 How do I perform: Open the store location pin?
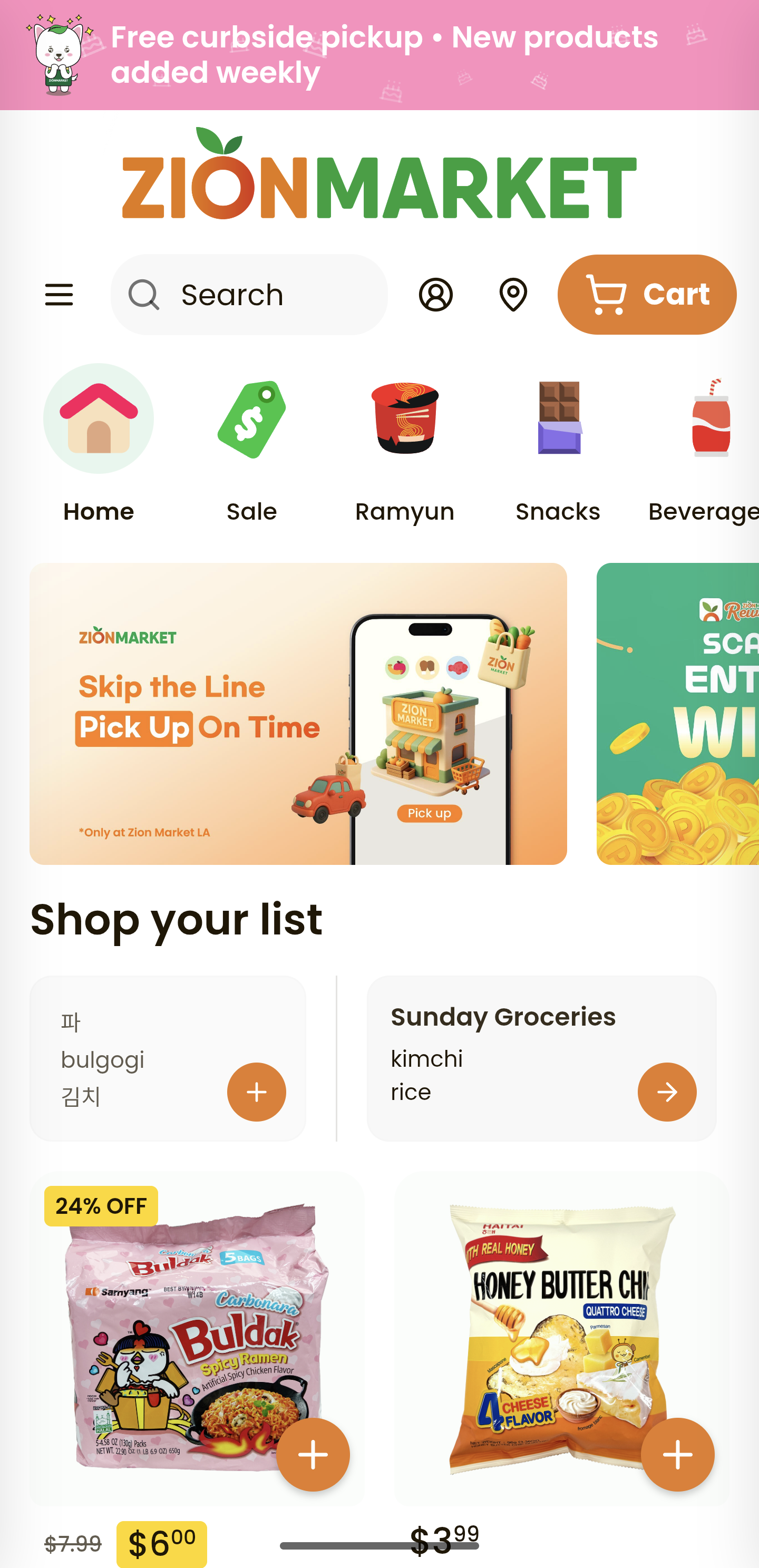[x=513, y=295]
